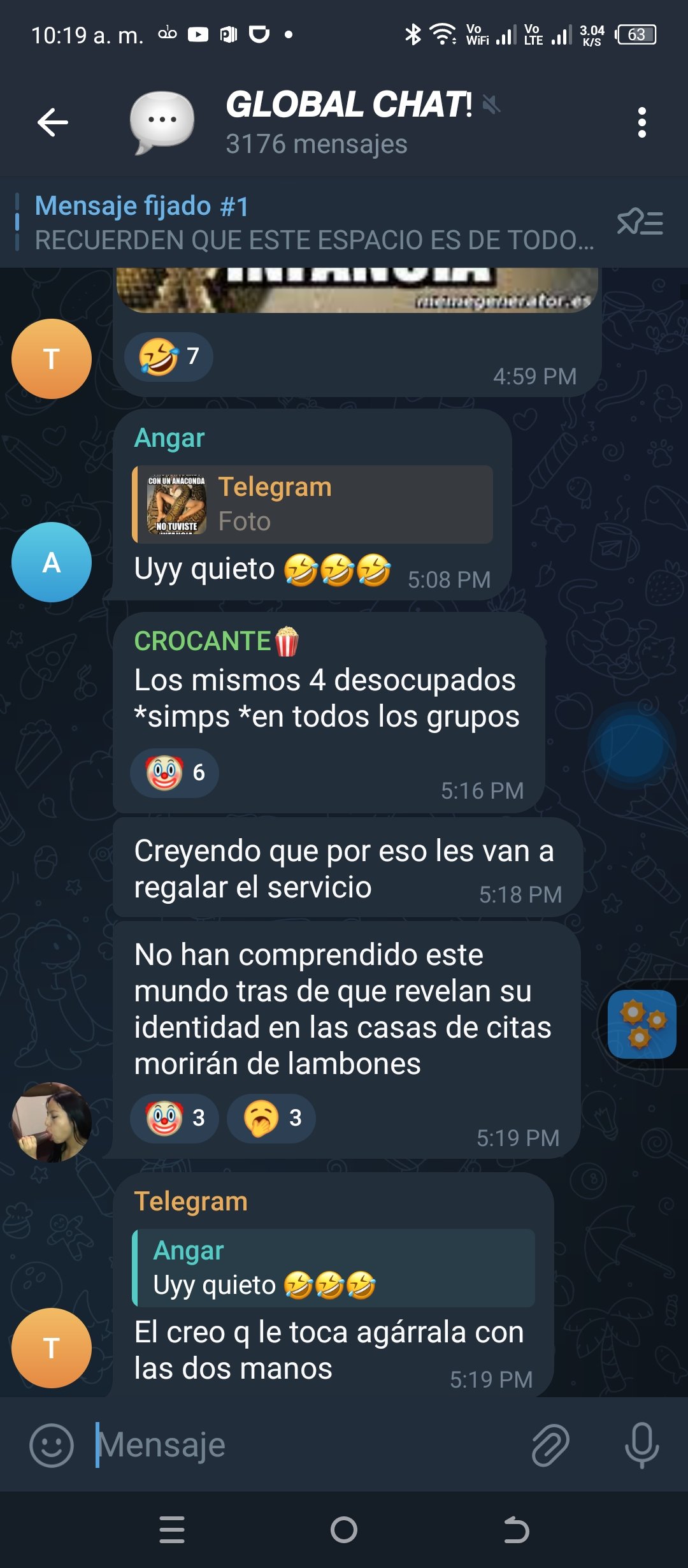Viewport: 688px width, 1568px height.
Task: Focus the Mensaje text field
Action: (x=306, y=1446)
